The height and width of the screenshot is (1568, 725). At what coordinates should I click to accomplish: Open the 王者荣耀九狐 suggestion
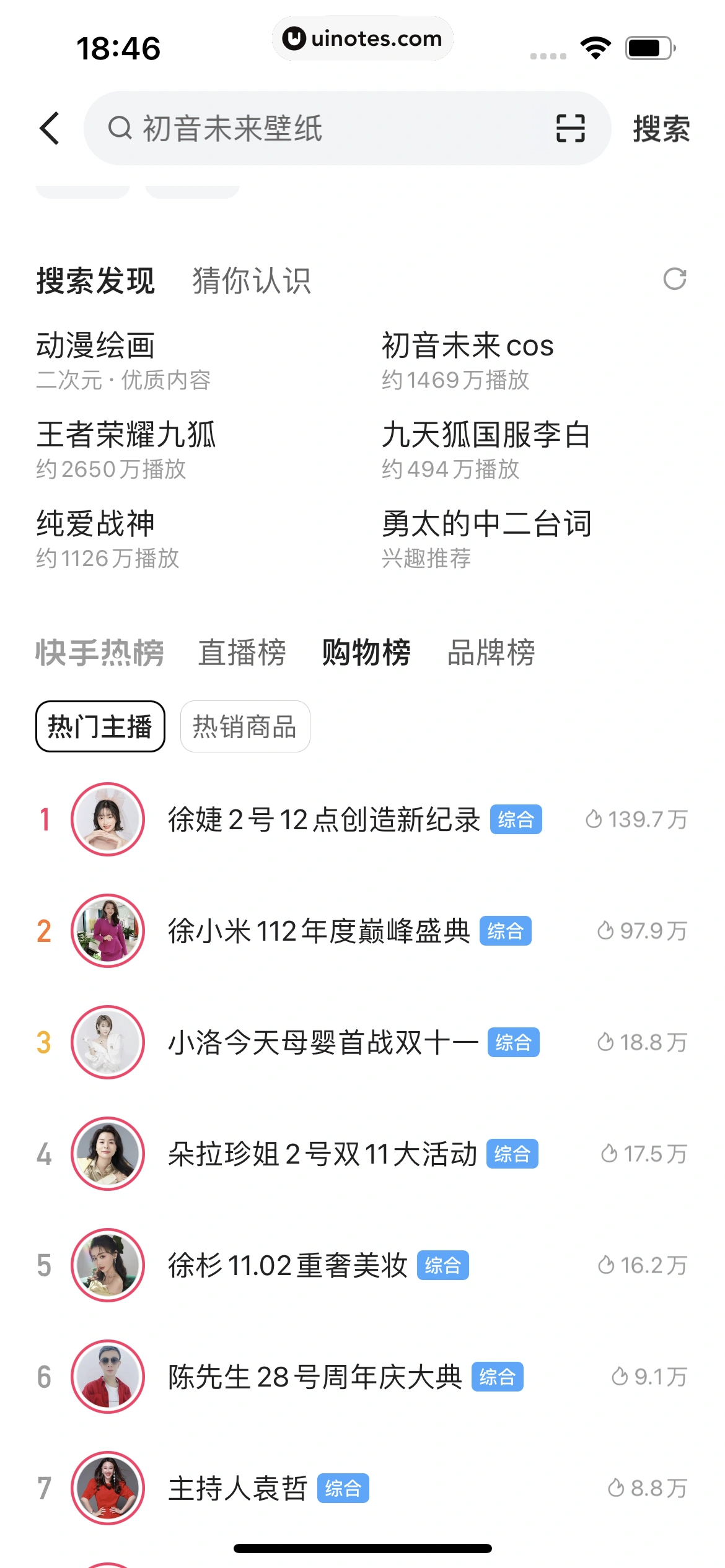pos(126,435)
